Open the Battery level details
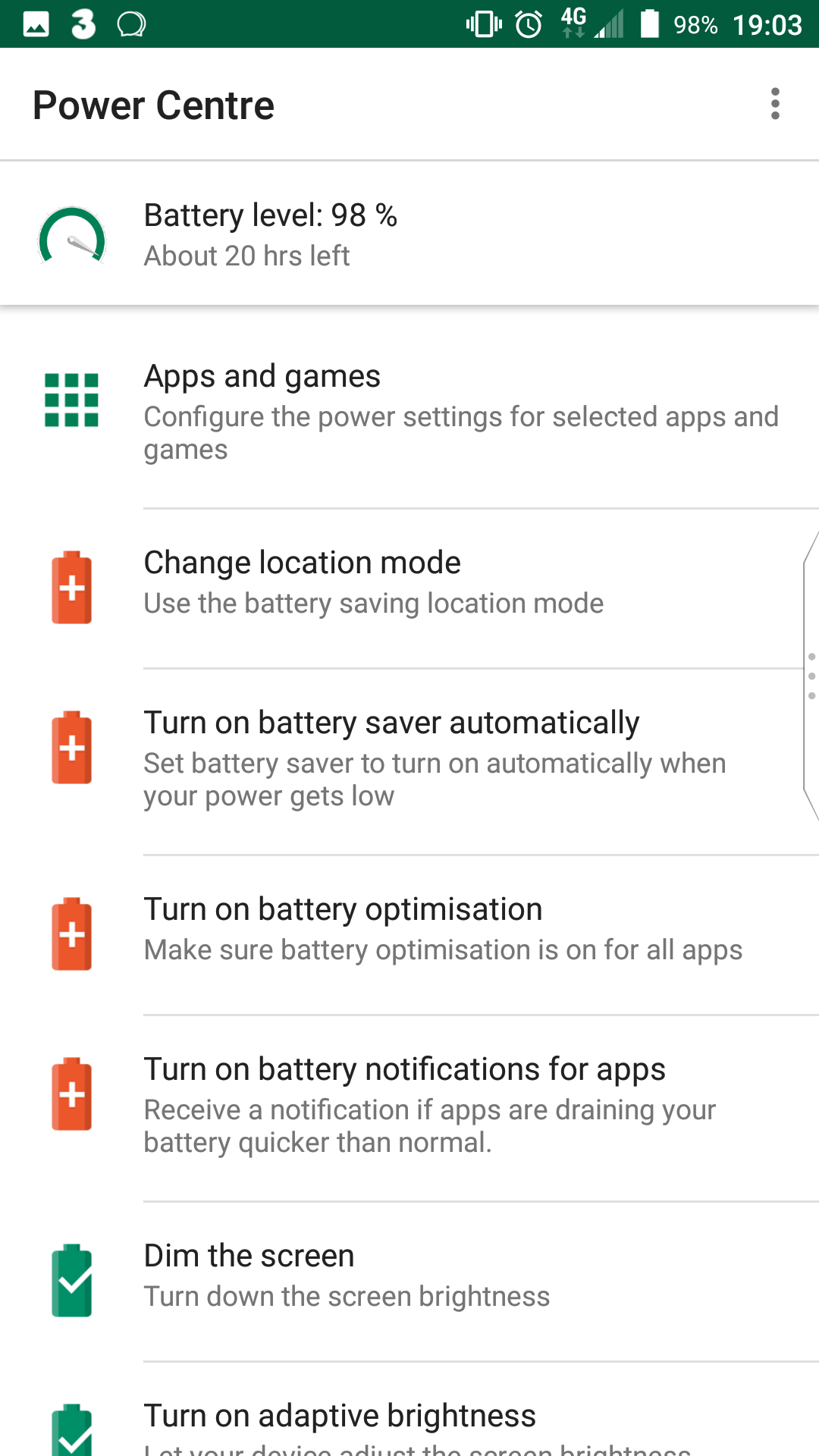Image resolution: width=819 pixels, height=1456 pixels. (x=409, y=234)
